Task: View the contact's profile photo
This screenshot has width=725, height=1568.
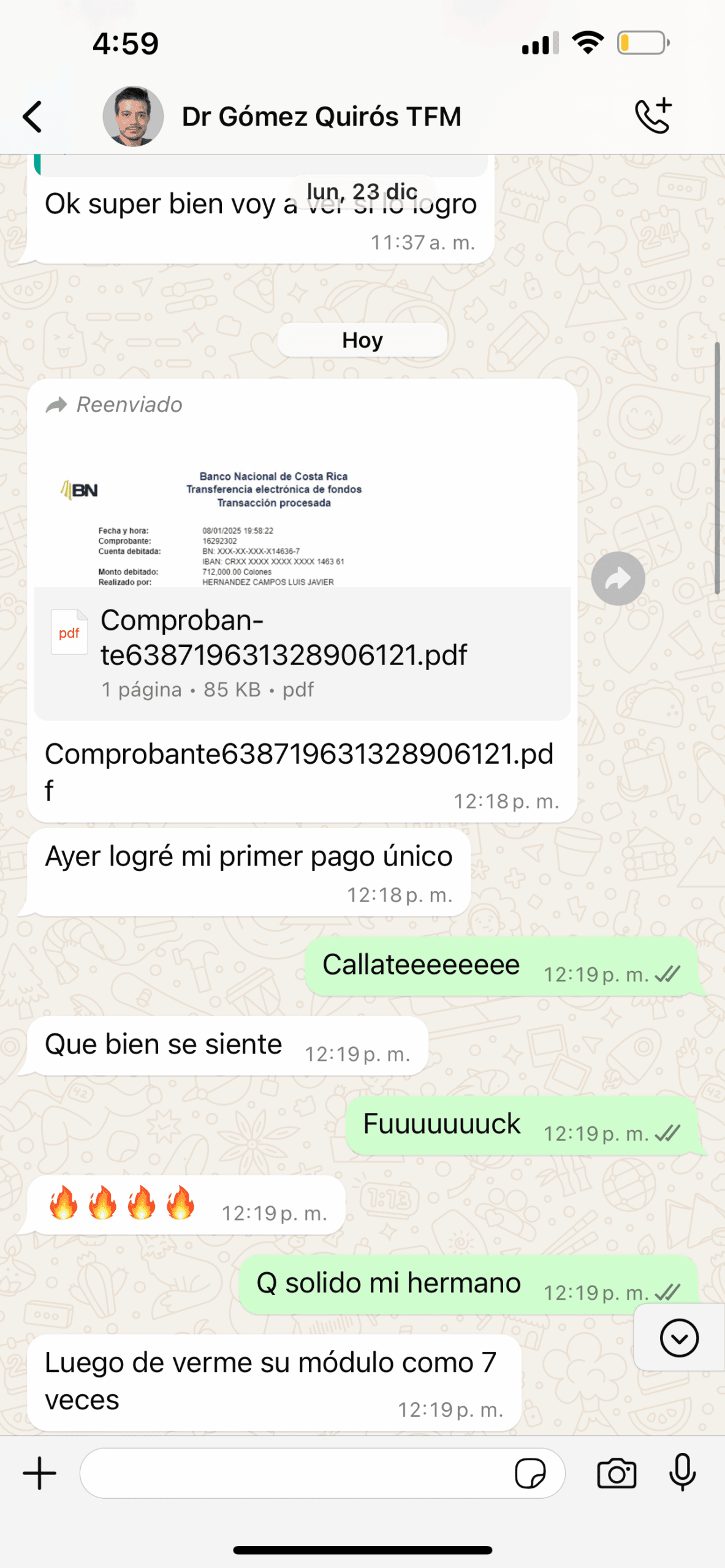Action: click(133, 116)
